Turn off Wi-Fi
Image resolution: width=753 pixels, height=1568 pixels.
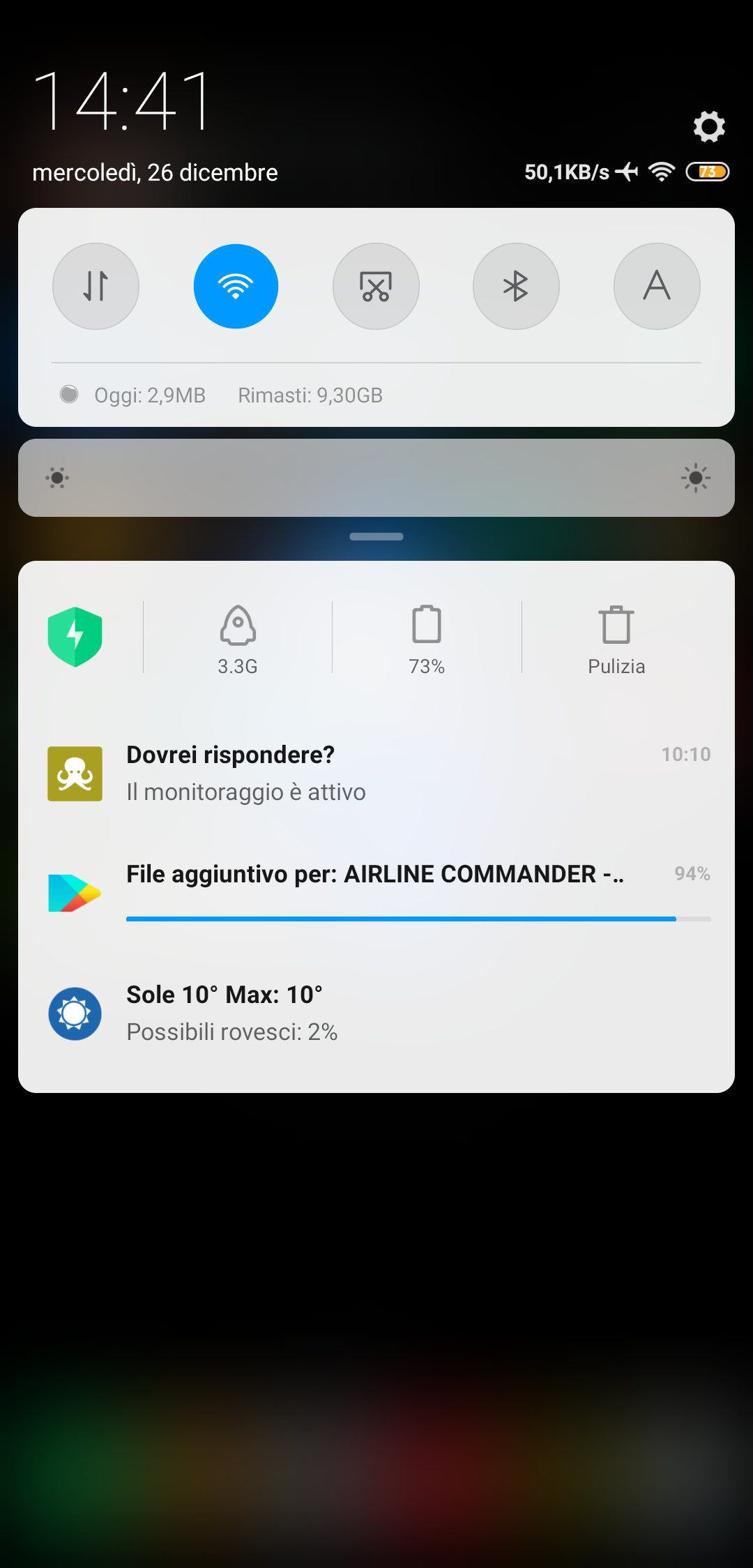pos(236,286)
